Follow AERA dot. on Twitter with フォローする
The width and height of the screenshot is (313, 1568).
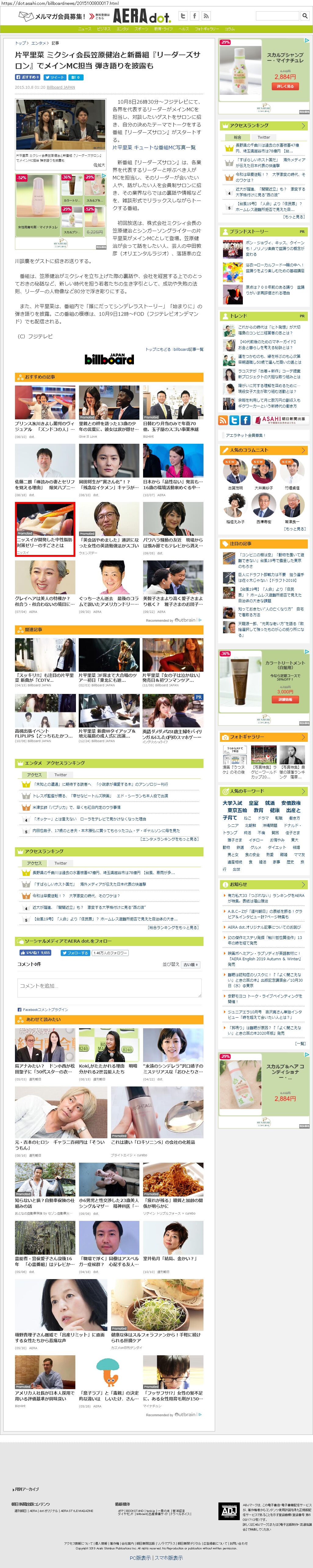click(75, 953)
